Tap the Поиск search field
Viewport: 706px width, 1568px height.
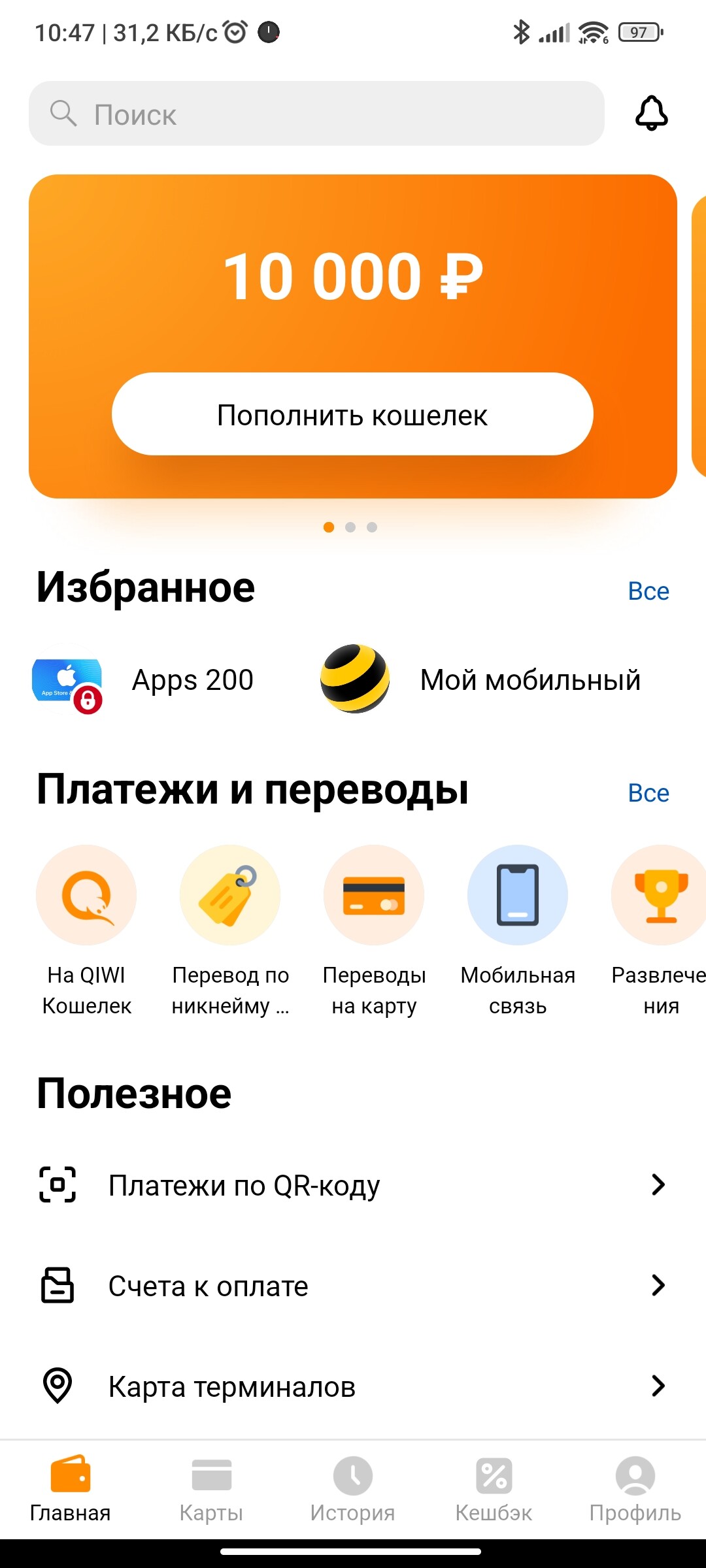point(316,114)
